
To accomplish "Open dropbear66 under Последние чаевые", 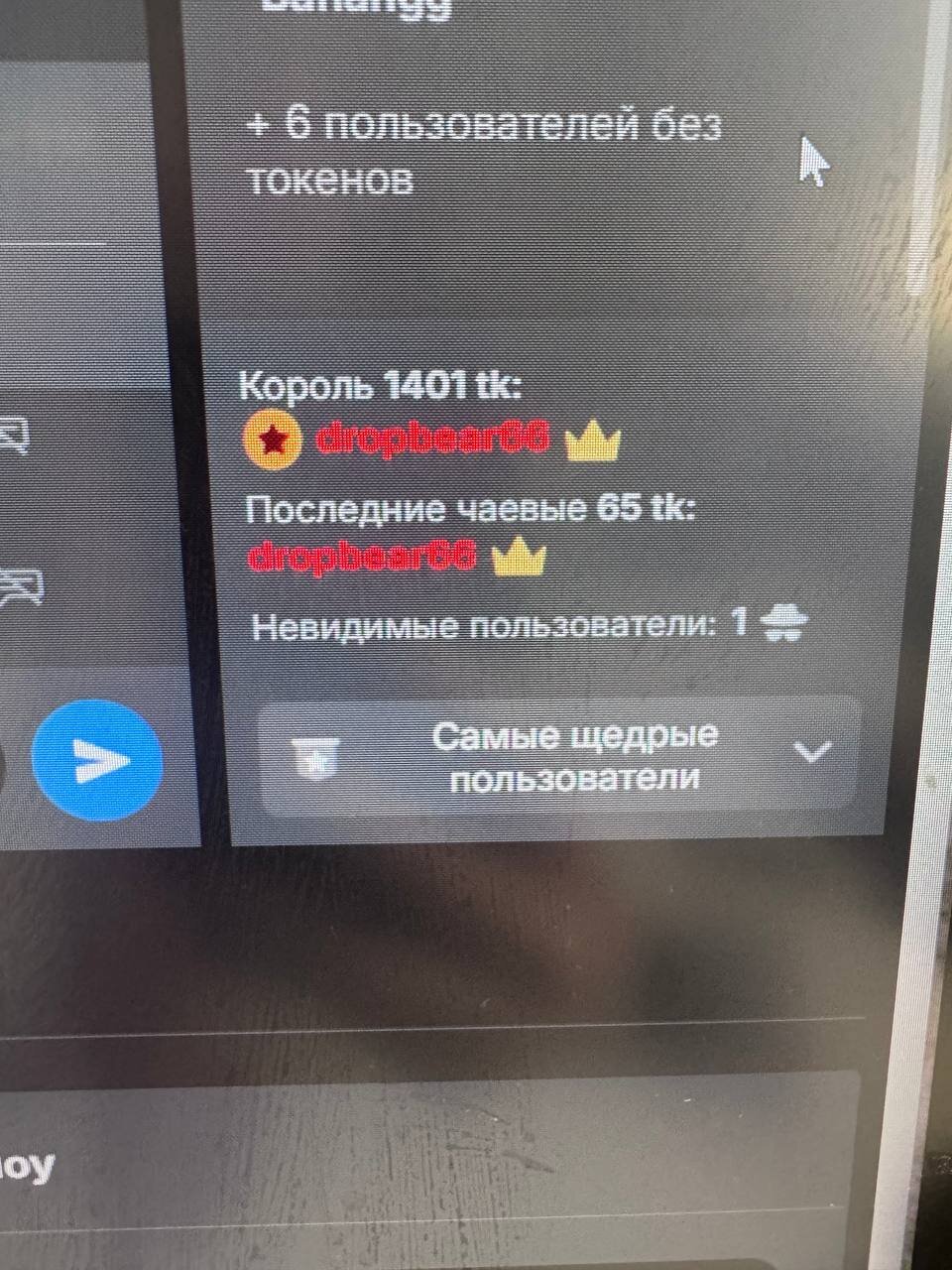I will tap(361, 557).
